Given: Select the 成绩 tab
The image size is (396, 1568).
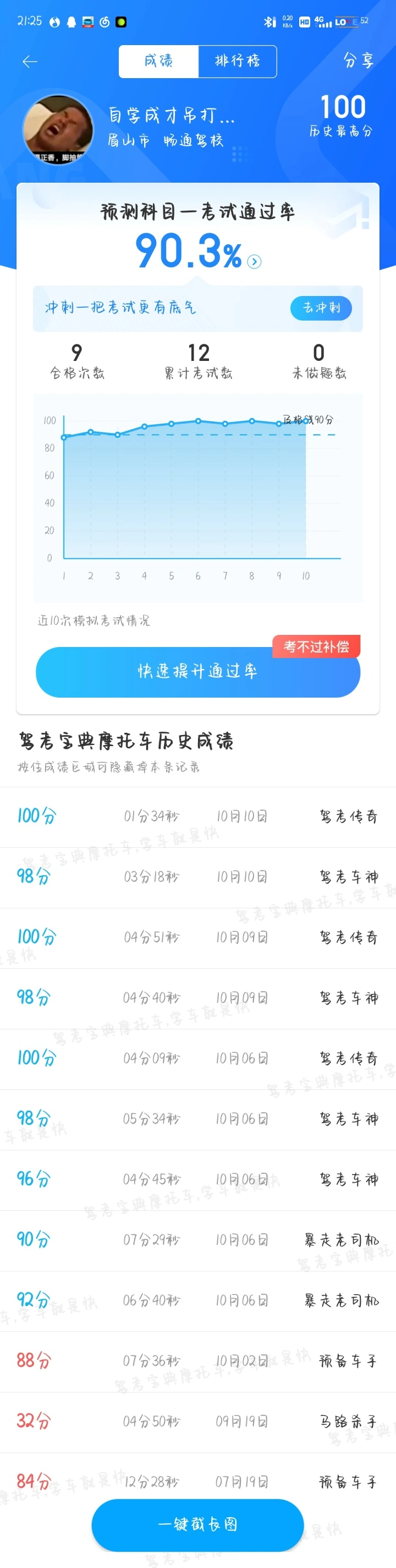Looking at the screenshot, I should click(x=159, y=61).
